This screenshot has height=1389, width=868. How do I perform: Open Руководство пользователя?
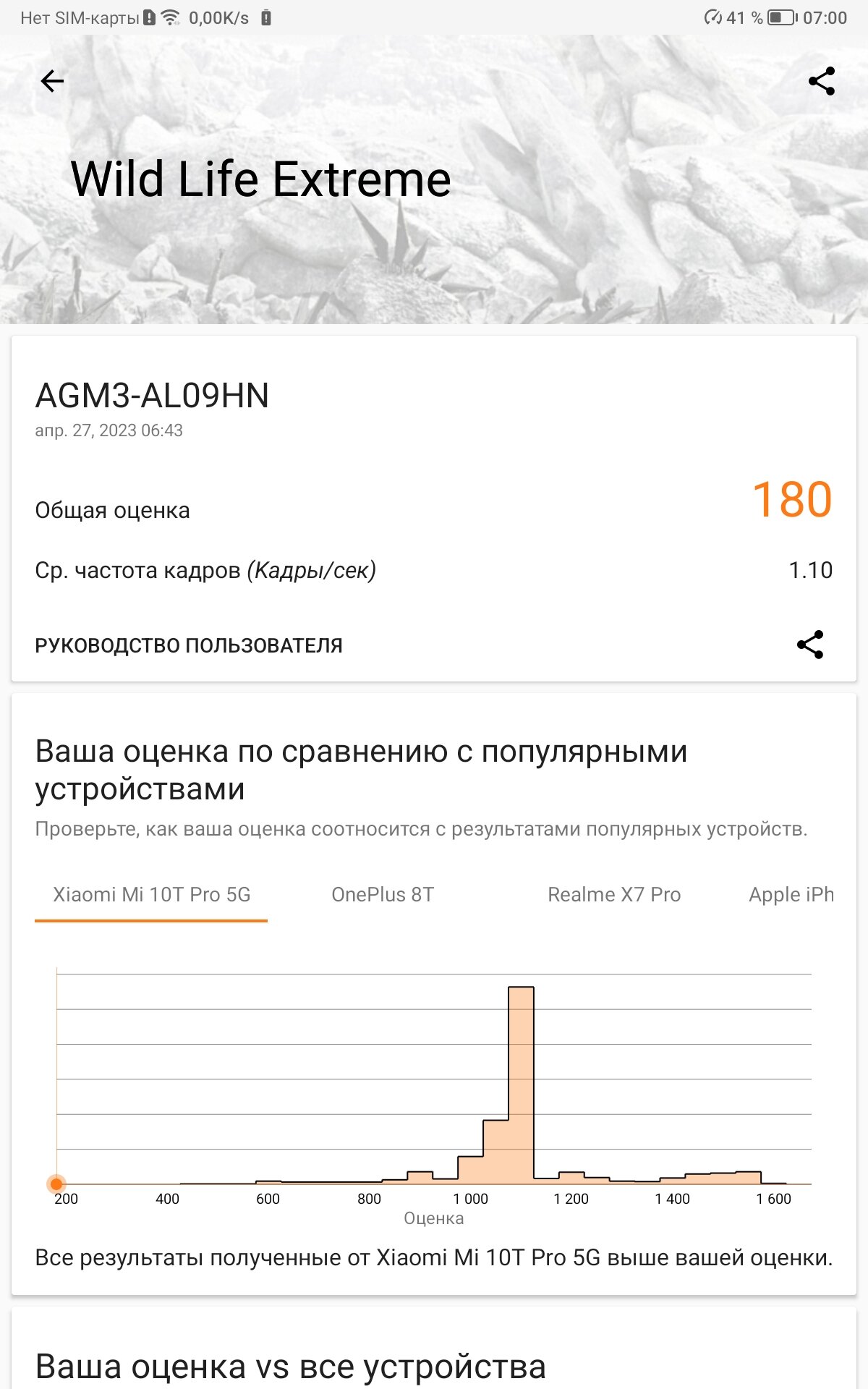189,645
